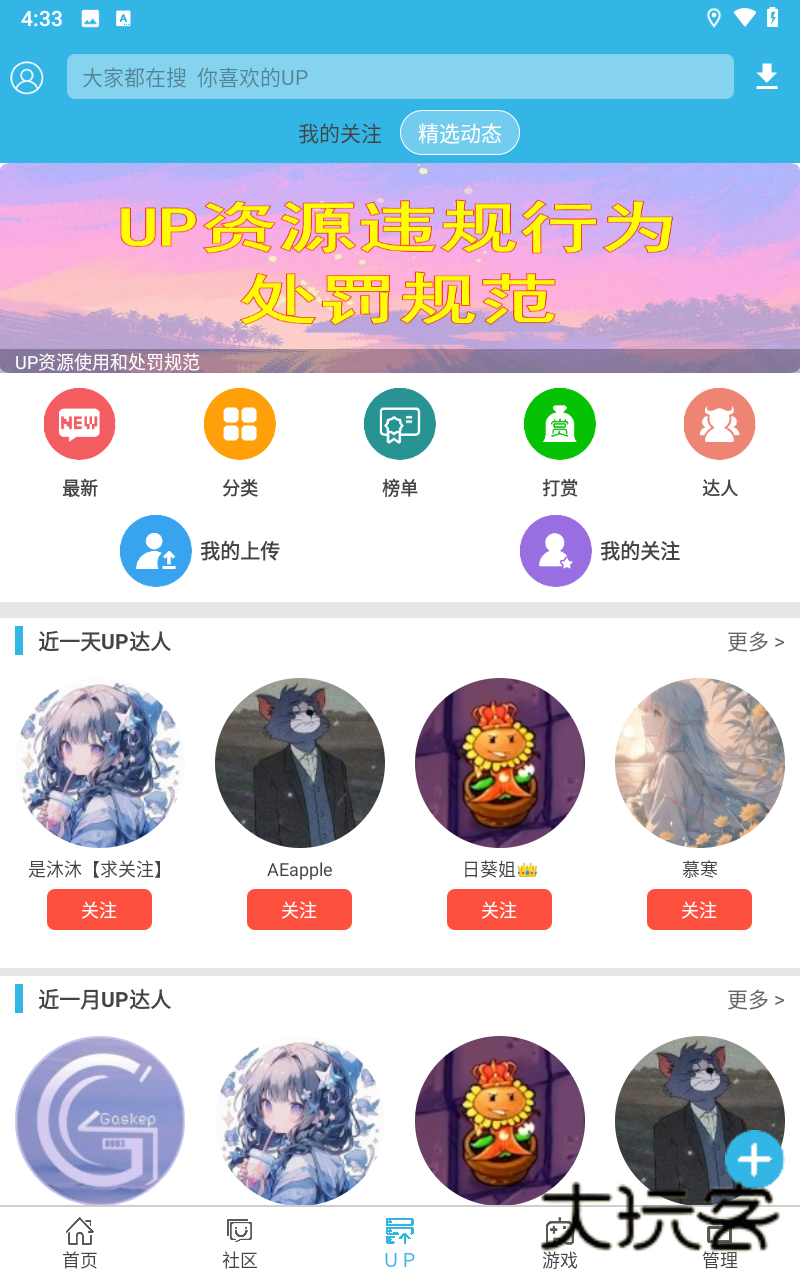Select the 我的关注 tab at top
Viewport: 800px width, 1280px height.
[340, 132]
